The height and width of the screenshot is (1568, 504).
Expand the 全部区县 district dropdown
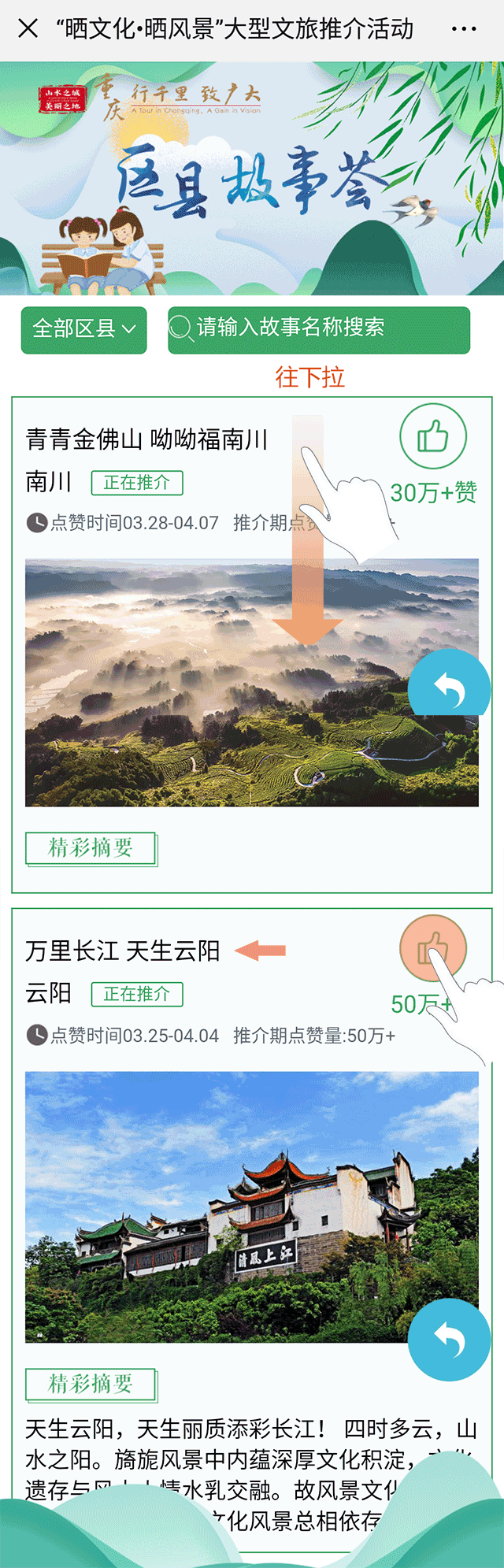tap(83, 329)
